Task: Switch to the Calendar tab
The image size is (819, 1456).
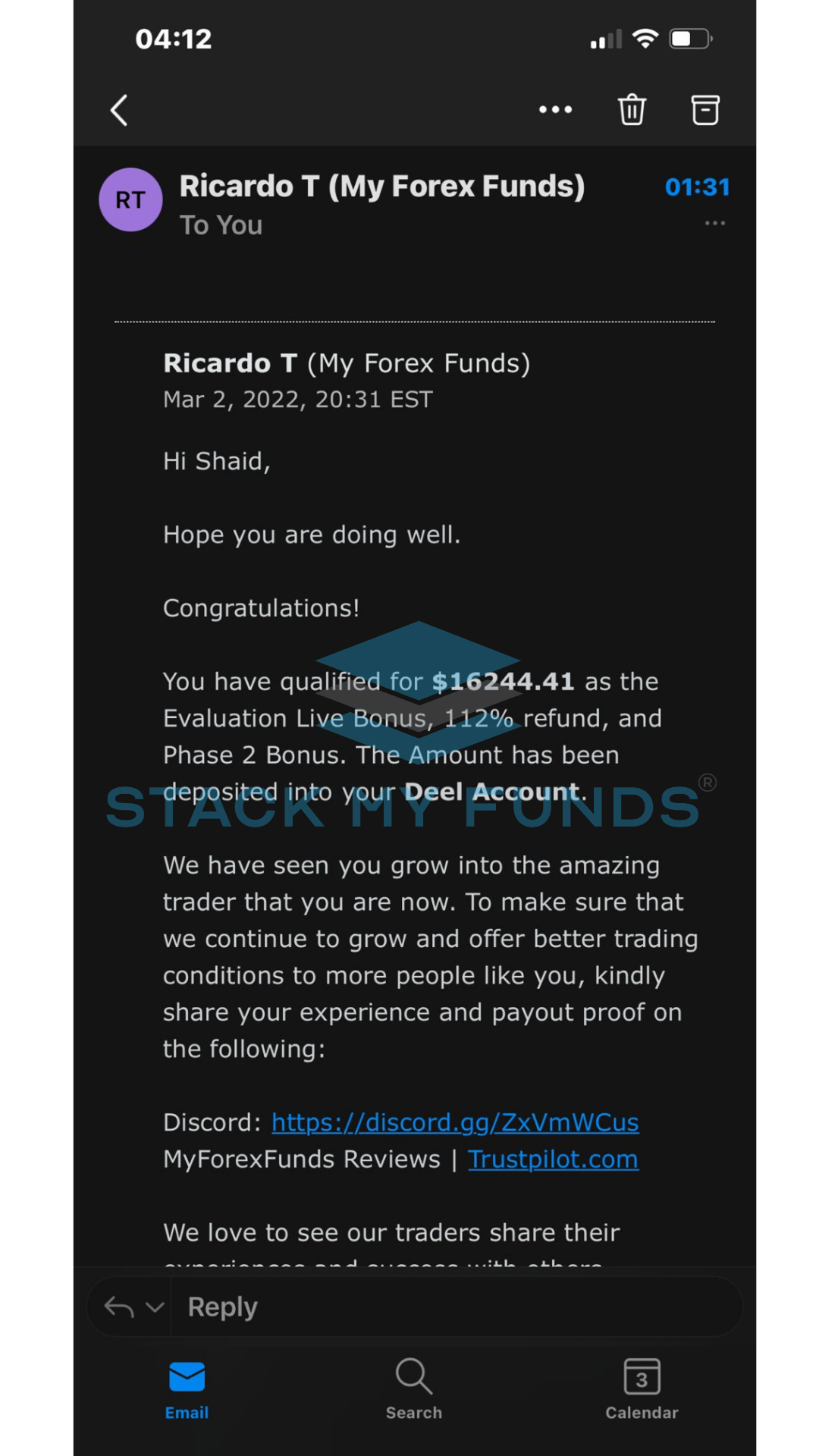Action: tap(642, 1389)
